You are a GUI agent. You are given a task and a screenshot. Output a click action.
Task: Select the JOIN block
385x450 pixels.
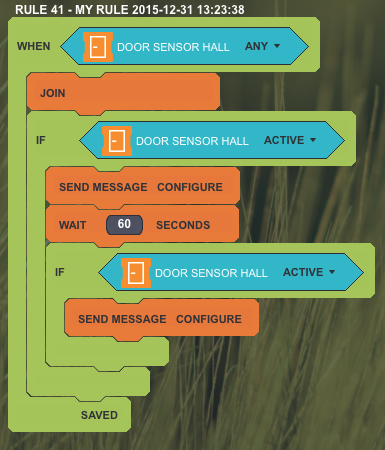tap(123, 92)
